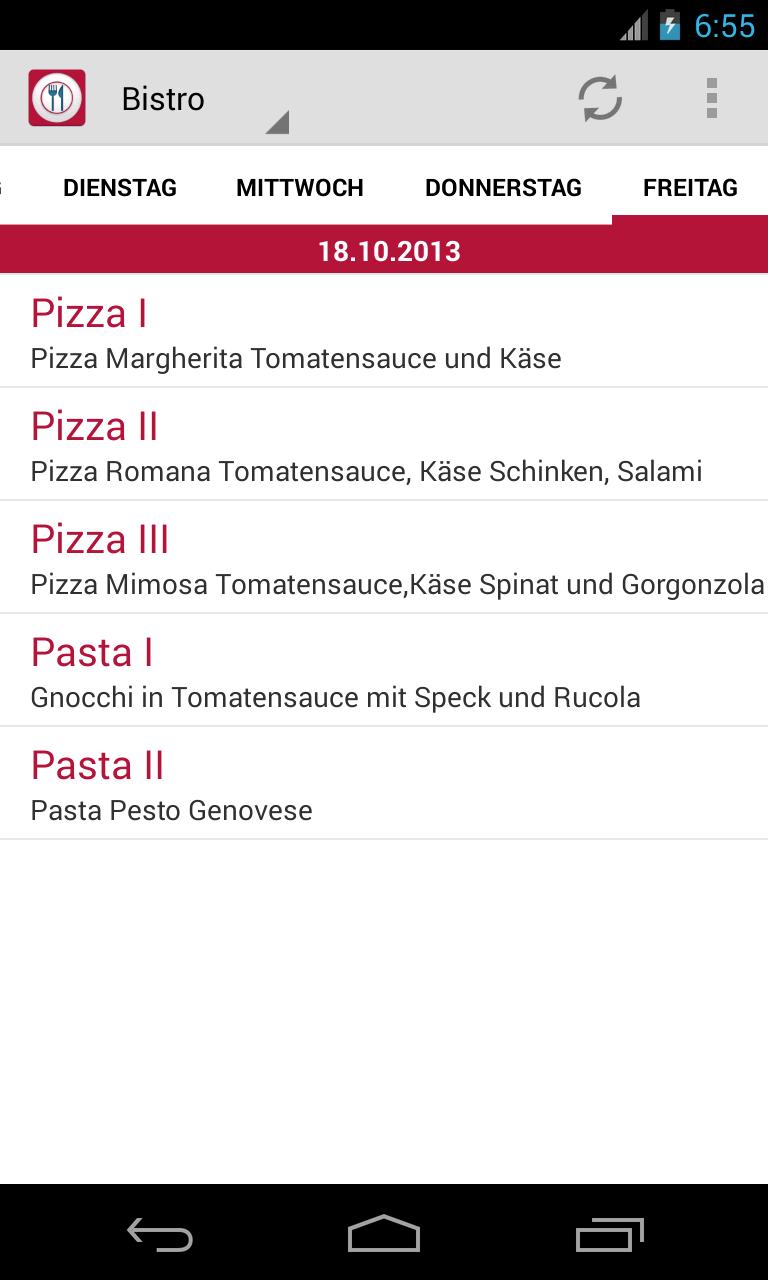This screenshot has width=768, height=1280.
Task: Switch to the Mittwoch tab
Action: (x=300, y=188)
